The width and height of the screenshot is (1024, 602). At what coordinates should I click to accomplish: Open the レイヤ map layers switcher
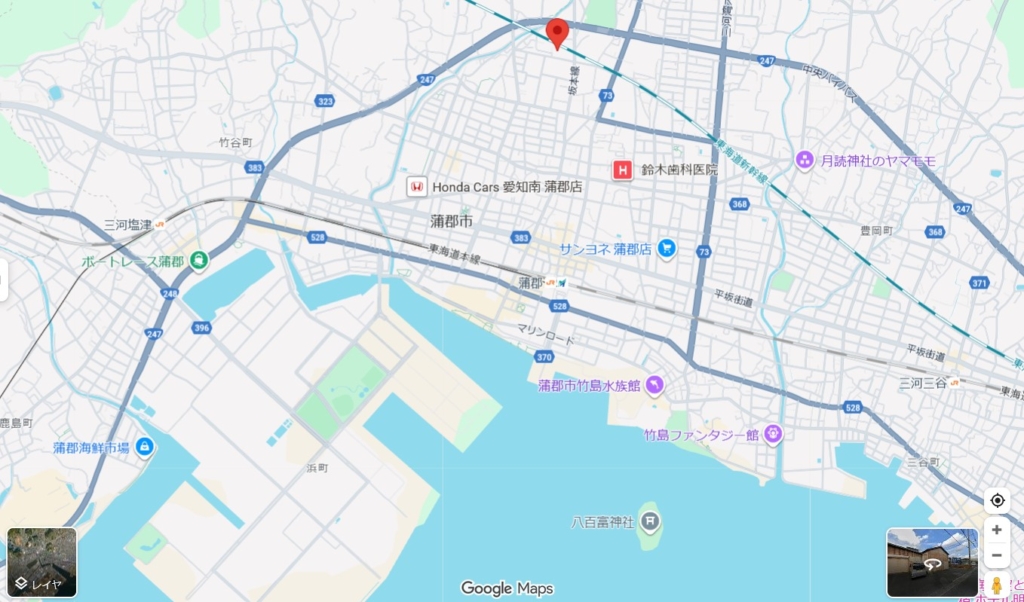(x=42, y=562)
